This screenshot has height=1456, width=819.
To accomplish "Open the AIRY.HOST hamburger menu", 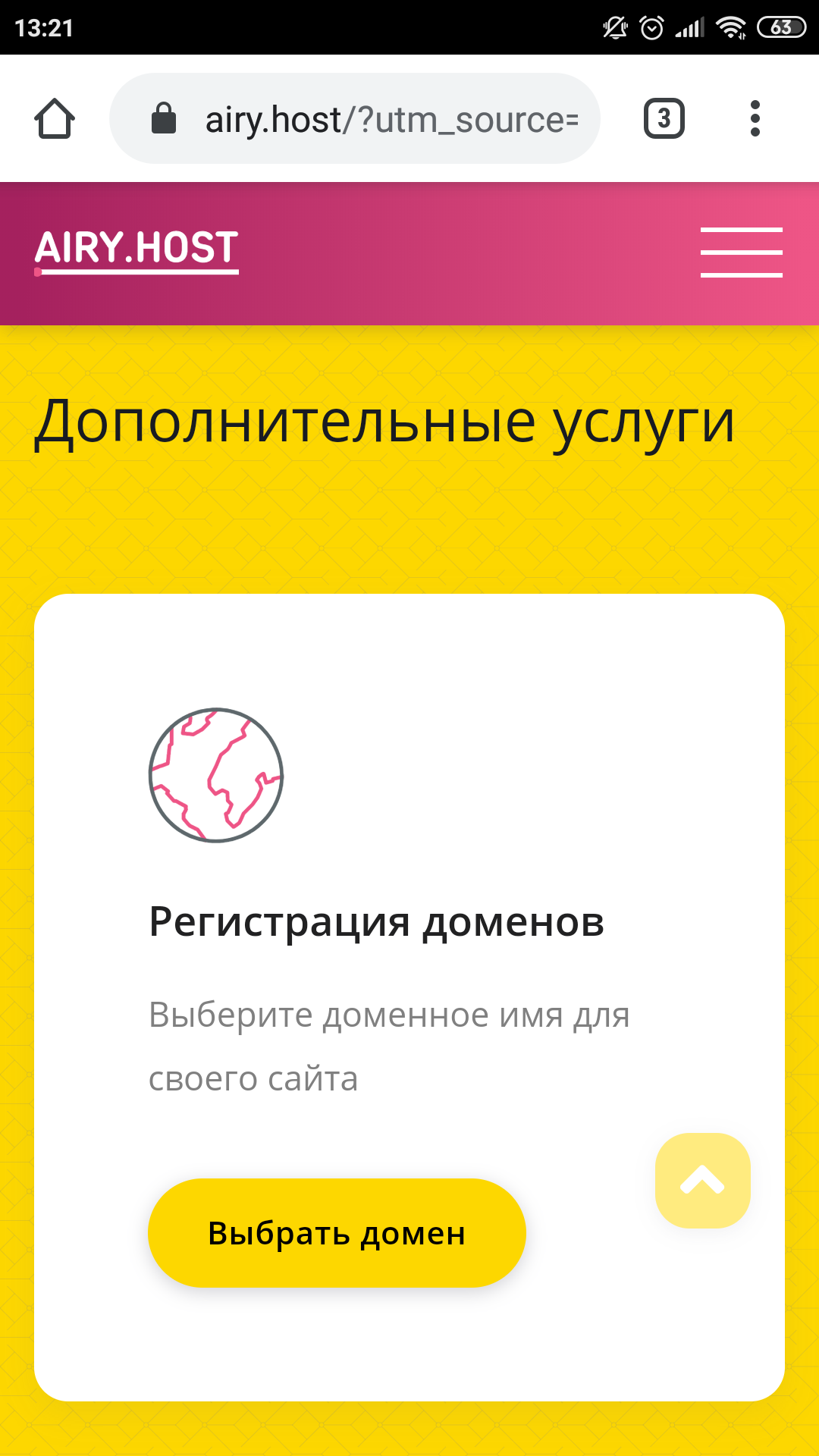I will coord(741,253).
